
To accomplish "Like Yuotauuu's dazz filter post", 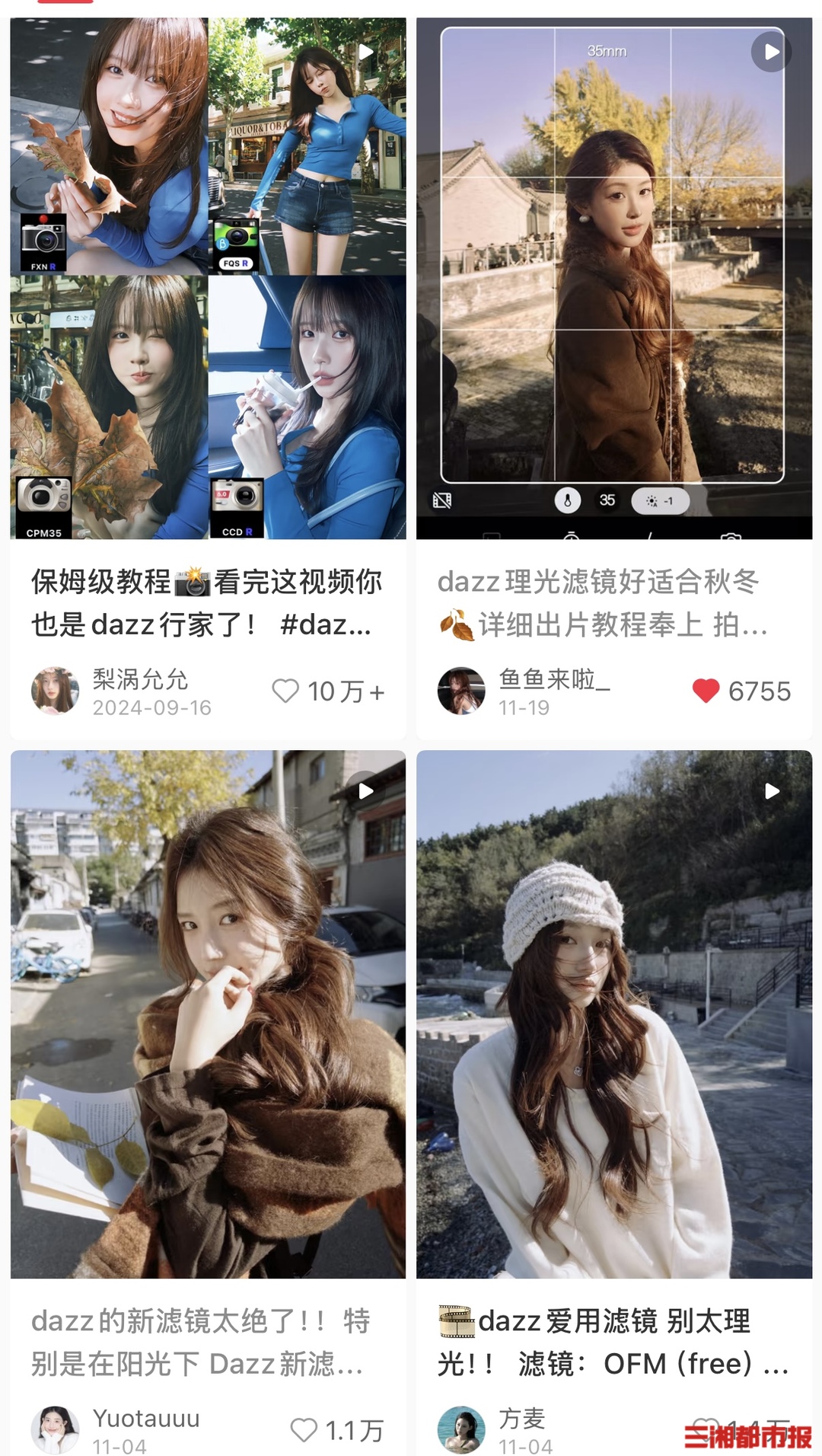I will click(x=304, y=1429).
